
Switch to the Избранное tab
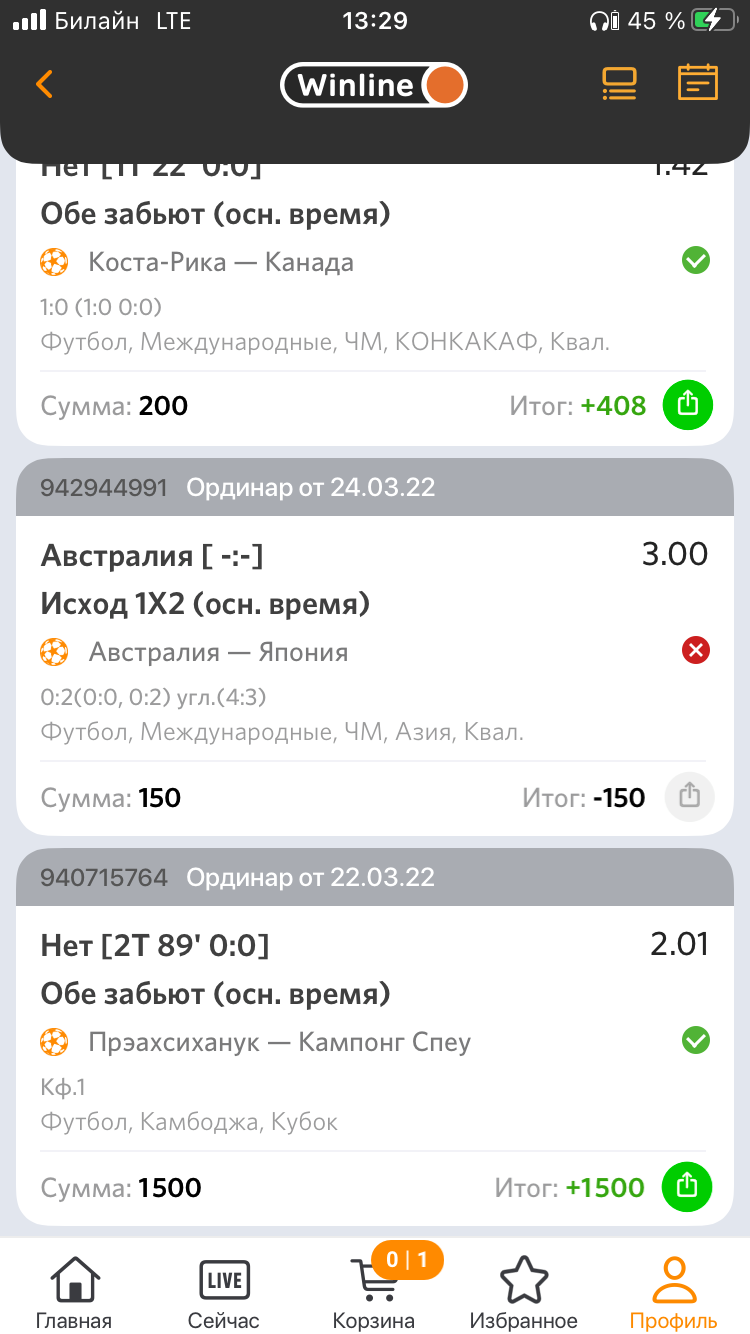[x=524, y=1292]
